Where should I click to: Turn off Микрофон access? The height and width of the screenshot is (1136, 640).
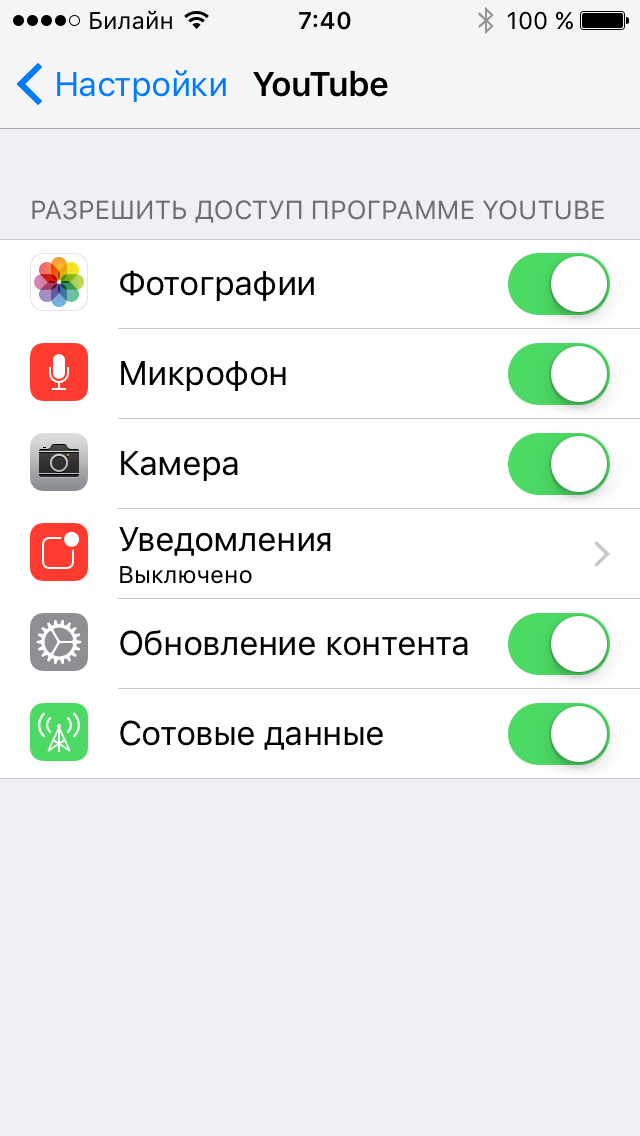(x=558, y=375)
